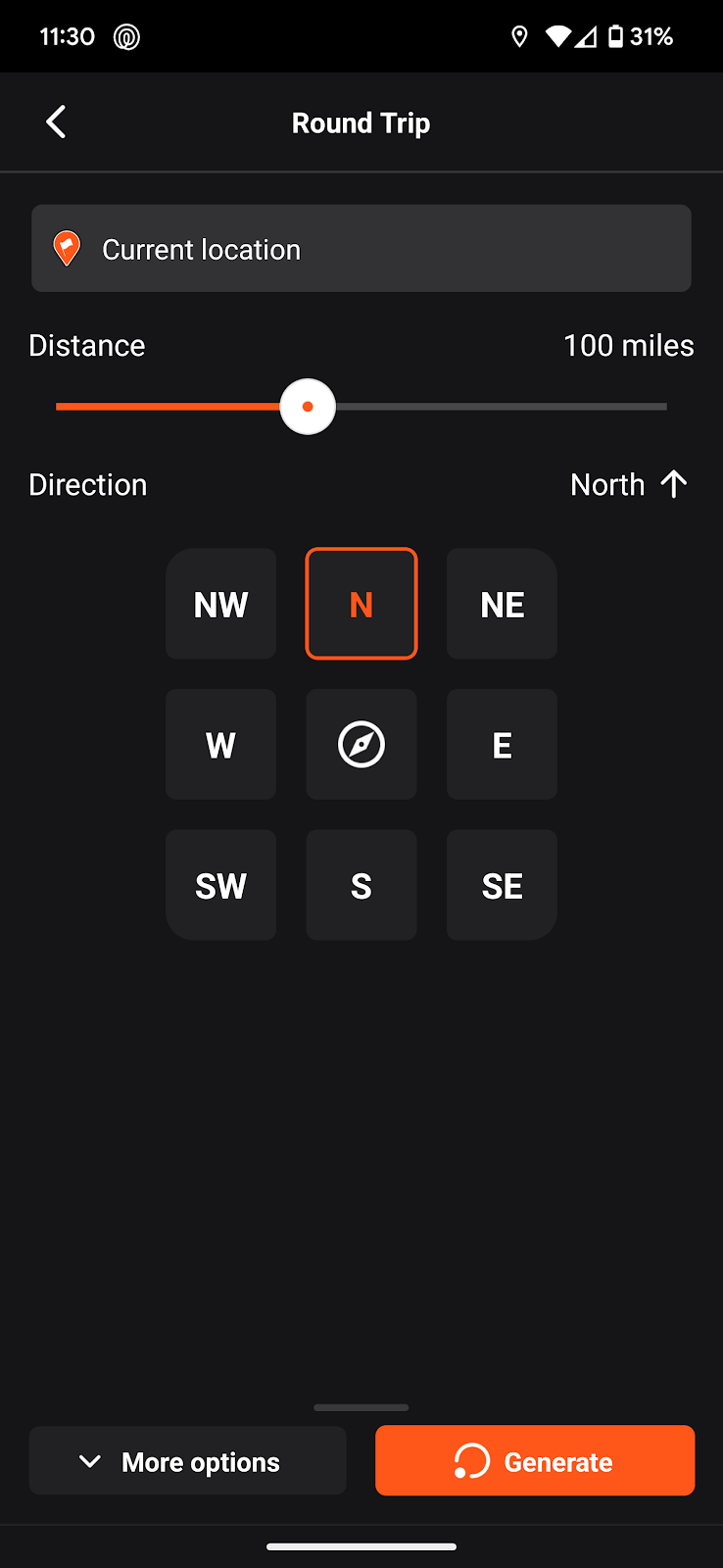Screen dimensions: 723x1568
Task: Expand More options
Action: click(188, 1461)
